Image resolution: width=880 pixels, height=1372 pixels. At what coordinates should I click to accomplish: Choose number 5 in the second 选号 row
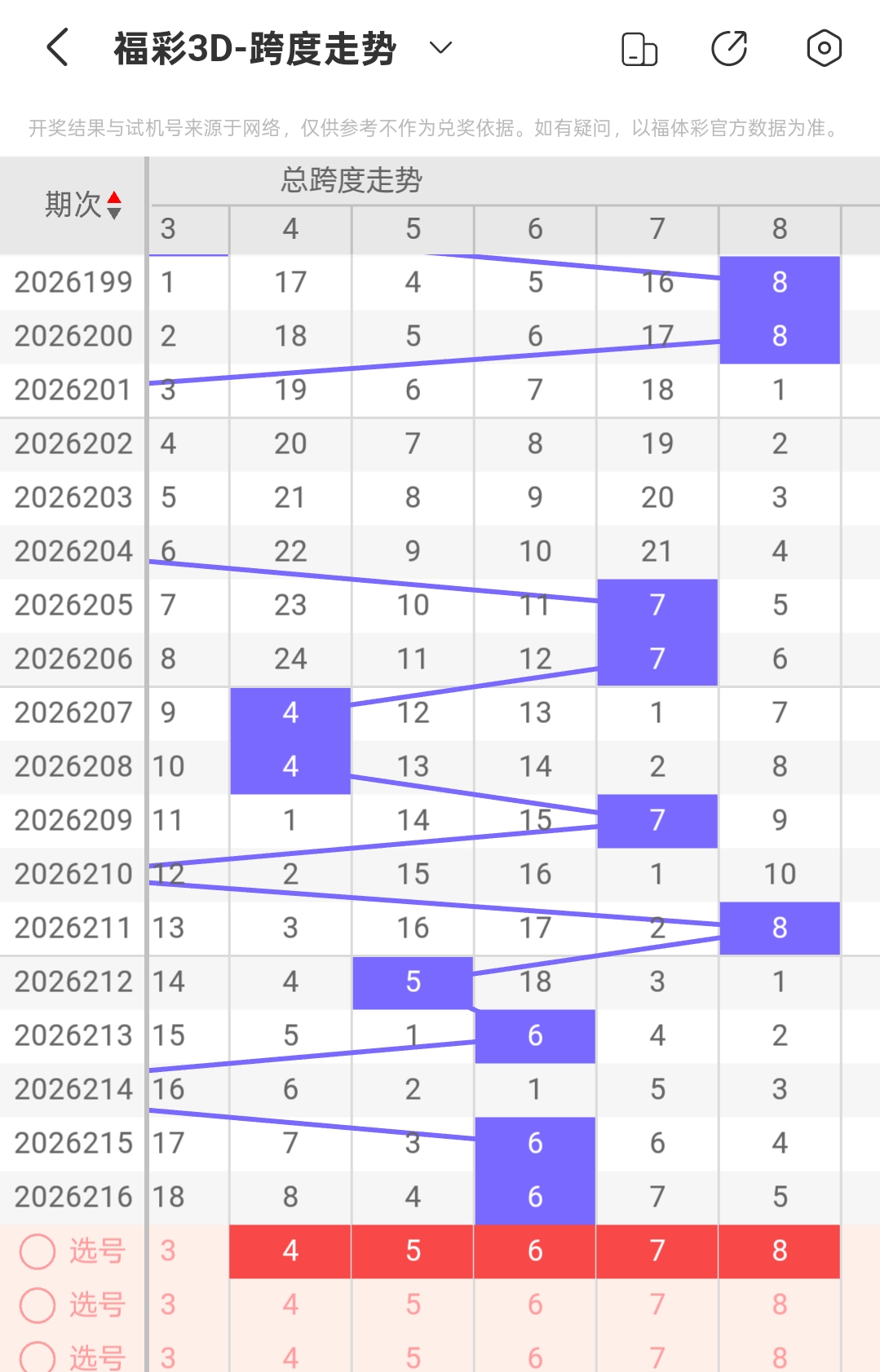click(413, 1305)
